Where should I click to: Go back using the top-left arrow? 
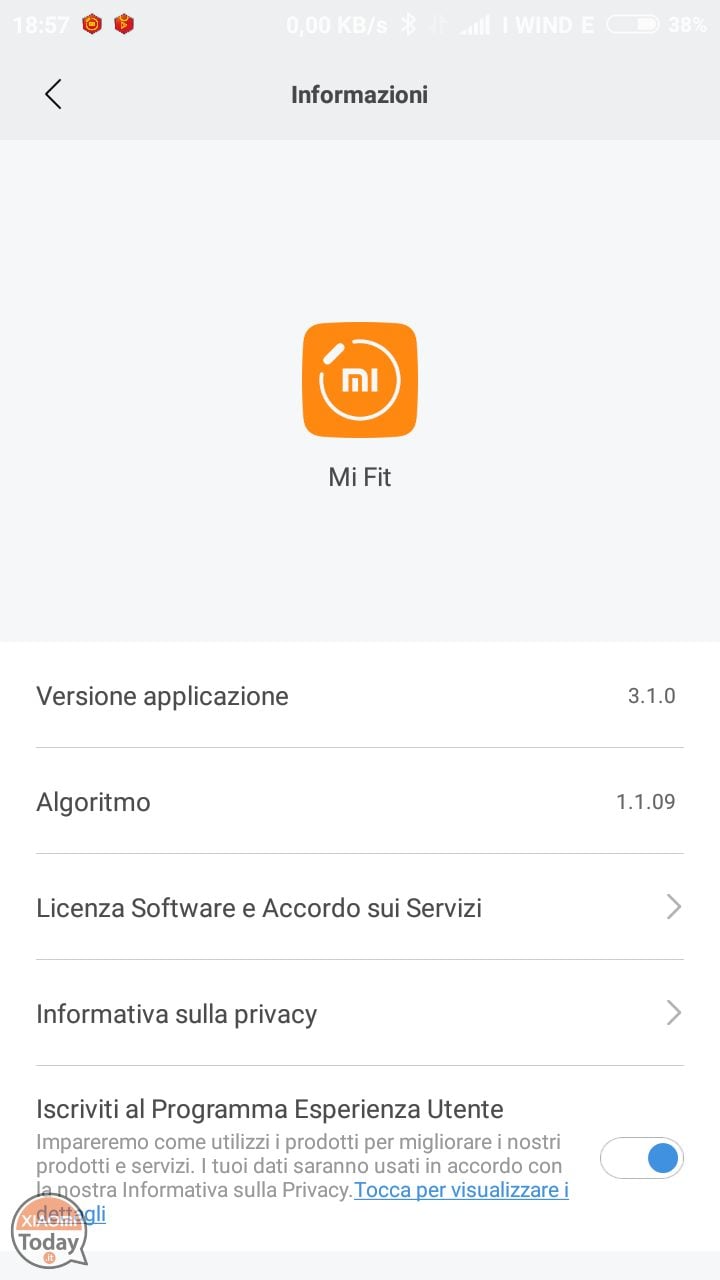point(53,94)
